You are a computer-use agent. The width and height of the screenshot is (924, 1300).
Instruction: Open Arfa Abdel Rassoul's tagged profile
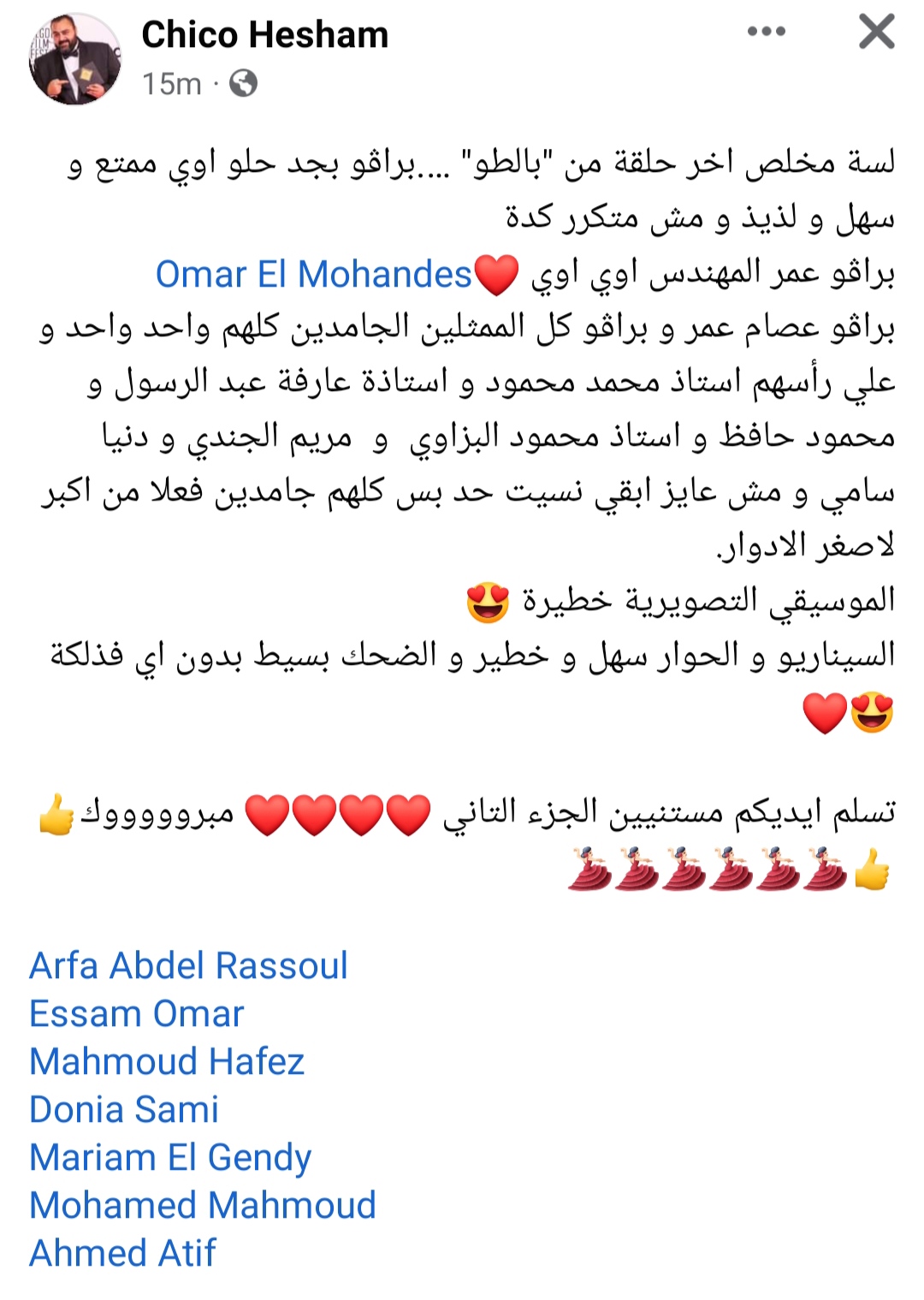[x=188, y=965]
